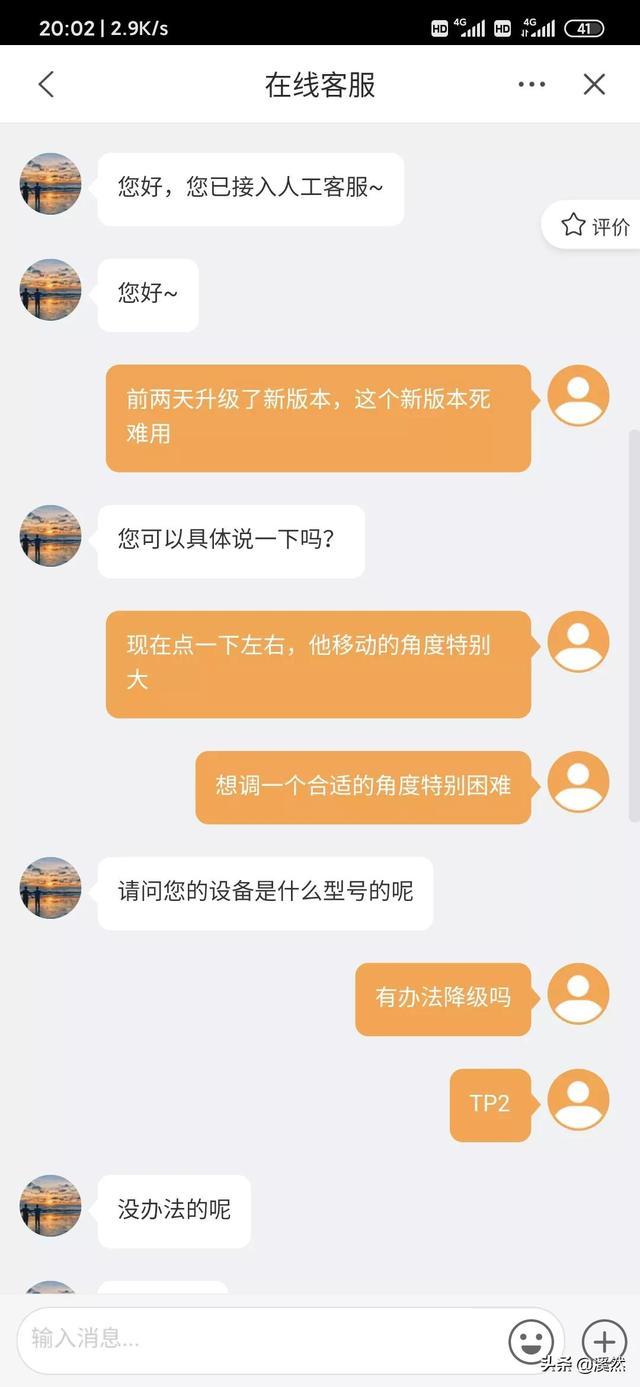The width and height of the screenshot is (640, 1387).
Task: Open the plus attachment menu
Action: [x=604, y=1339]
